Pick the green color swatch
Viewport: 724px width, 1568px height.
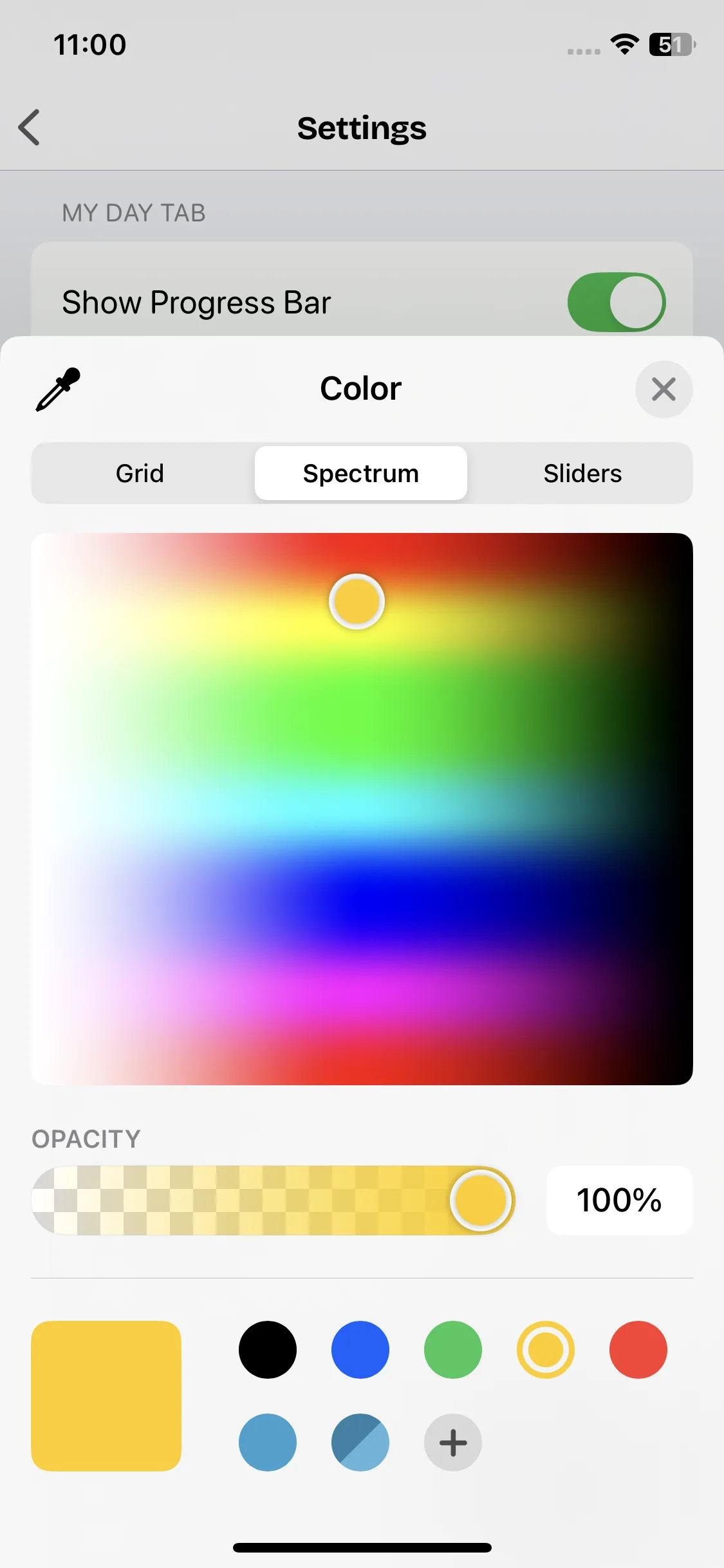453,1350
